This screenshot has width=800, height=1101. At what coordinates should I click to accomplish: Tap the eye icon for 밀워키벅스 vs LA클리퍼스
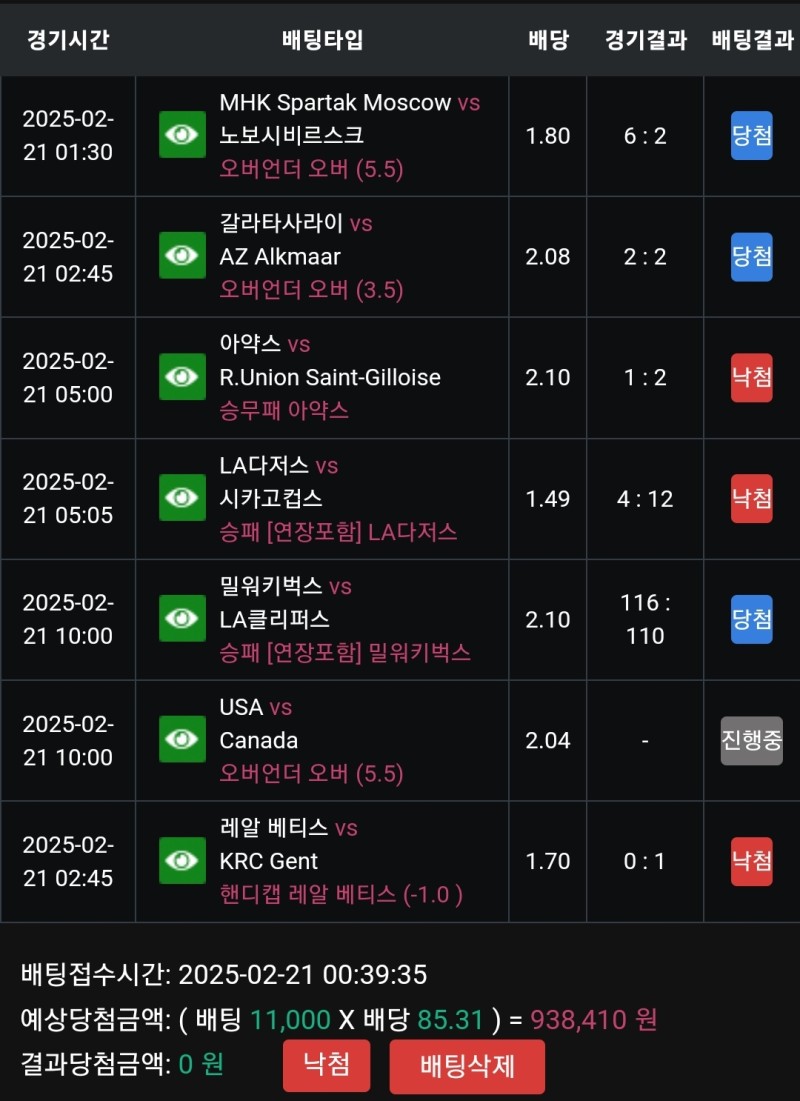[x=182, y=619]
